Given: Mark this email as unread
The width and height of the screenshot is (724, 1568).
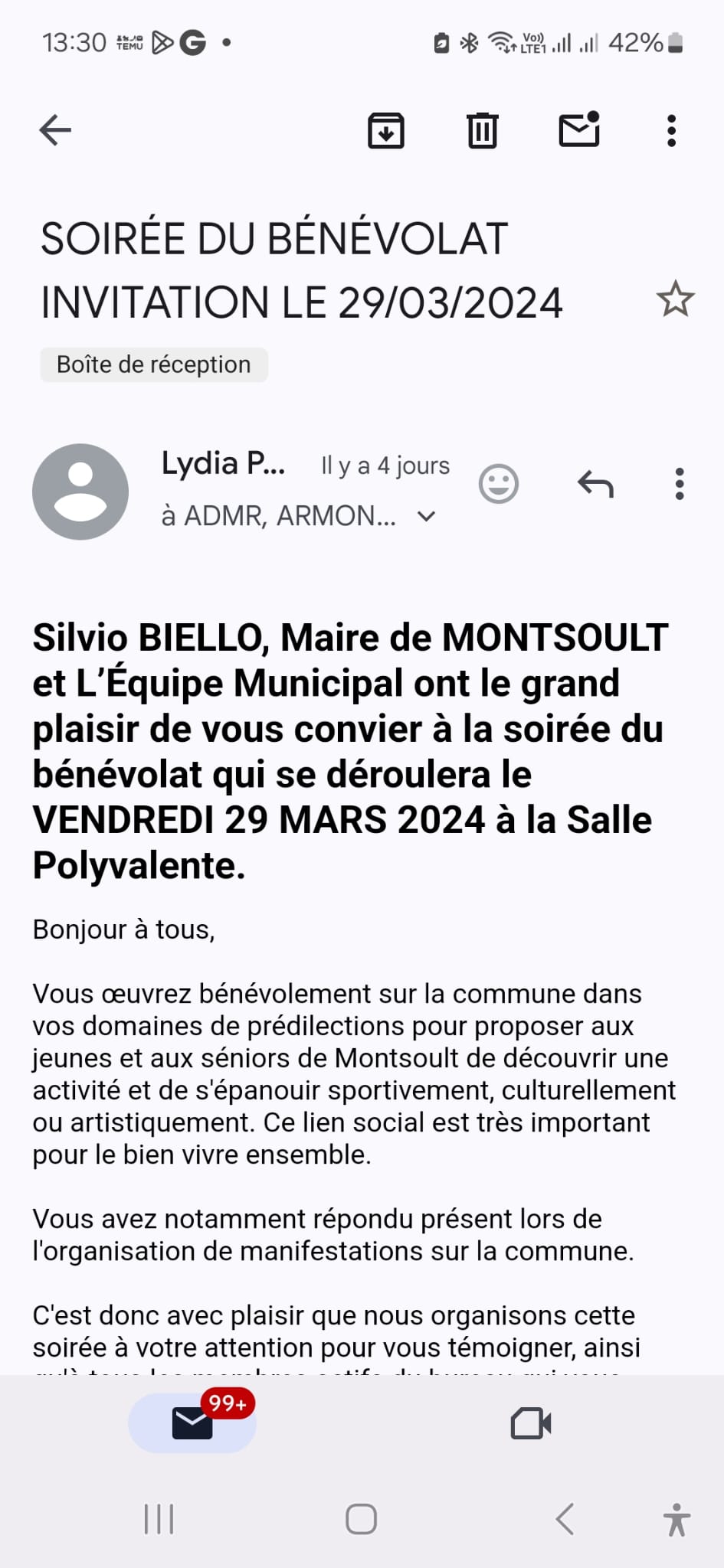Looking at the screenshot, I should (x=579, y=130).
